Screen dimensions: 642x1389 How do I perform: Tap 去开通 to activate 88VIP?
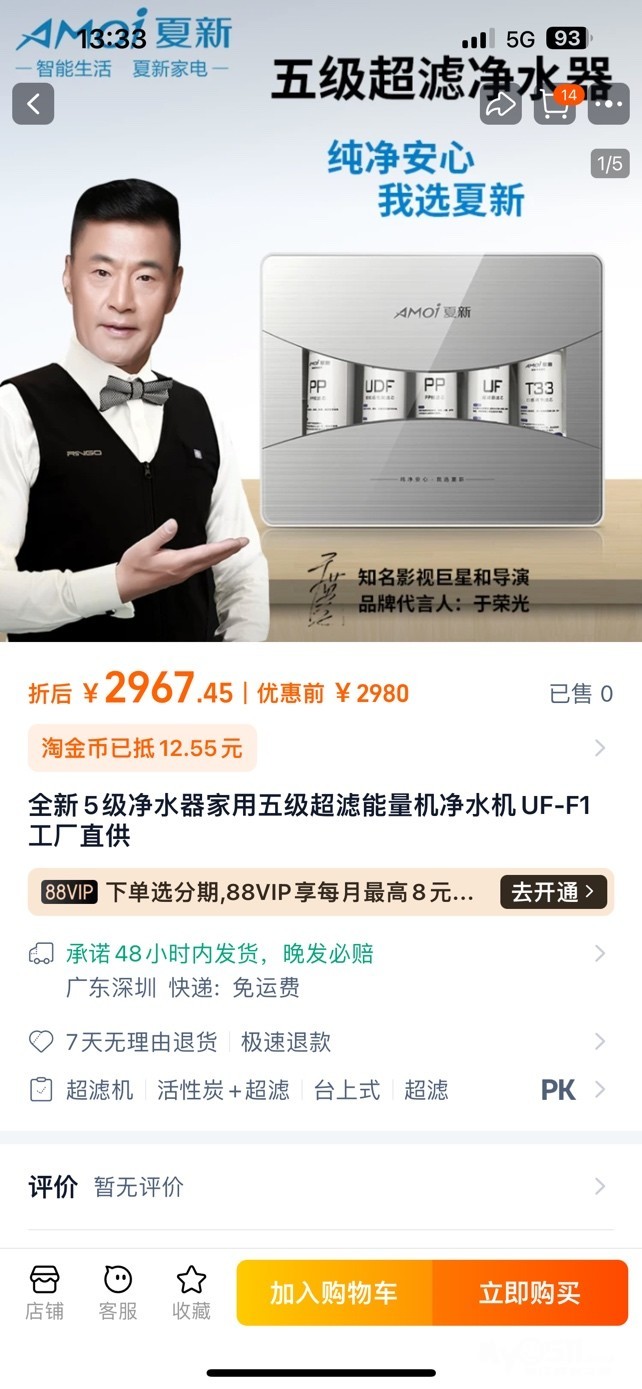[x=553, y=892]
